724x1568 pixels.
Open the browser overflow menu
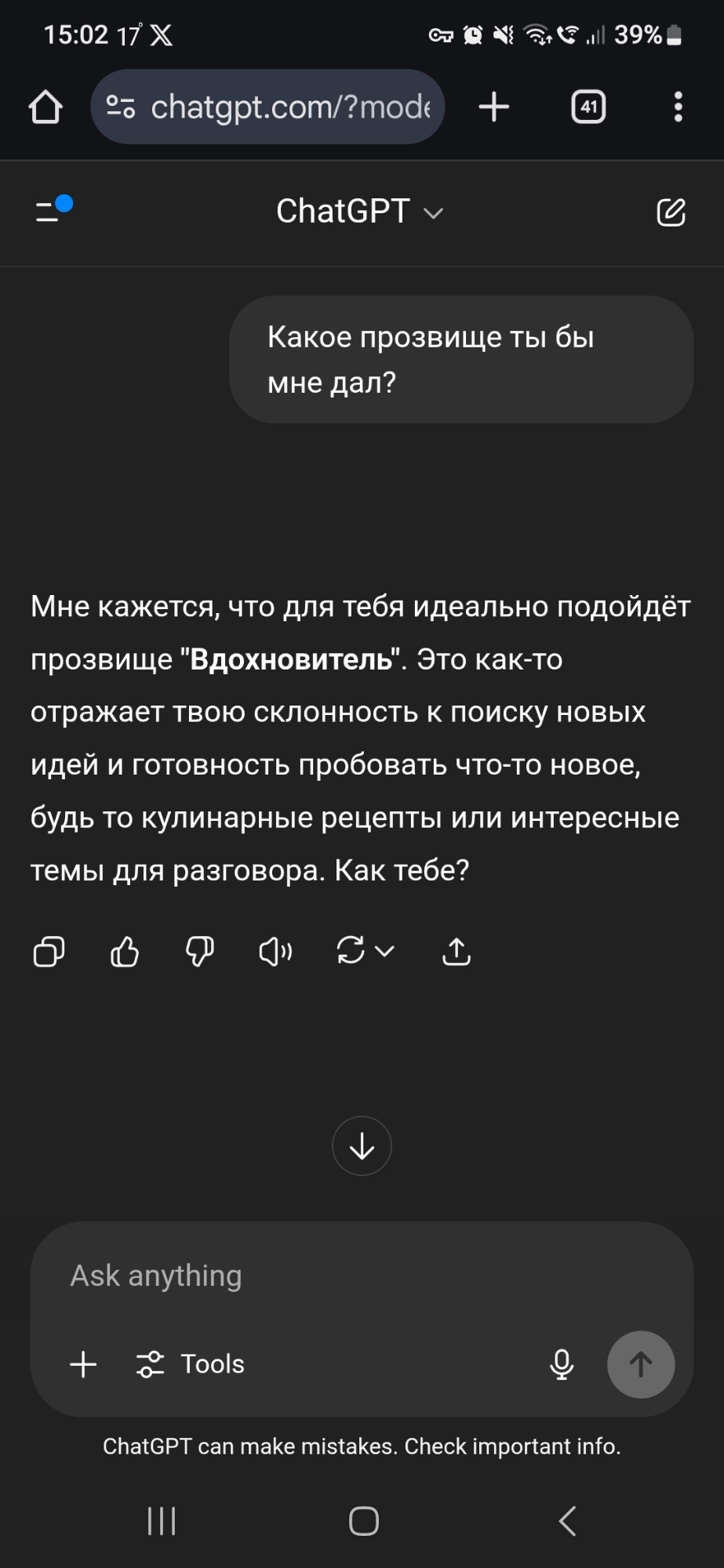pyautogui.click(x=678, y=107)
